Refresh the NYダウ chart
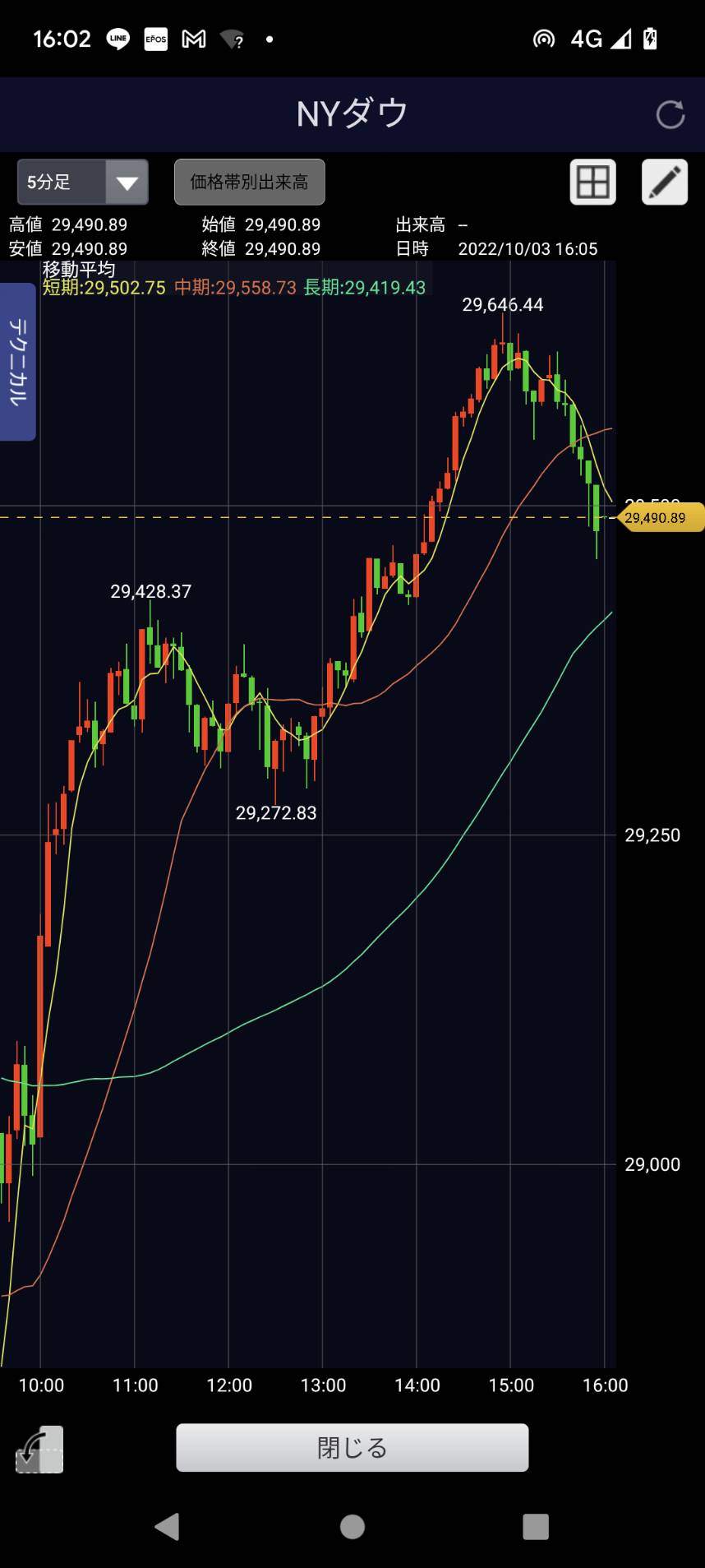This screenshot has height=1568, width=705. [670, 114]
